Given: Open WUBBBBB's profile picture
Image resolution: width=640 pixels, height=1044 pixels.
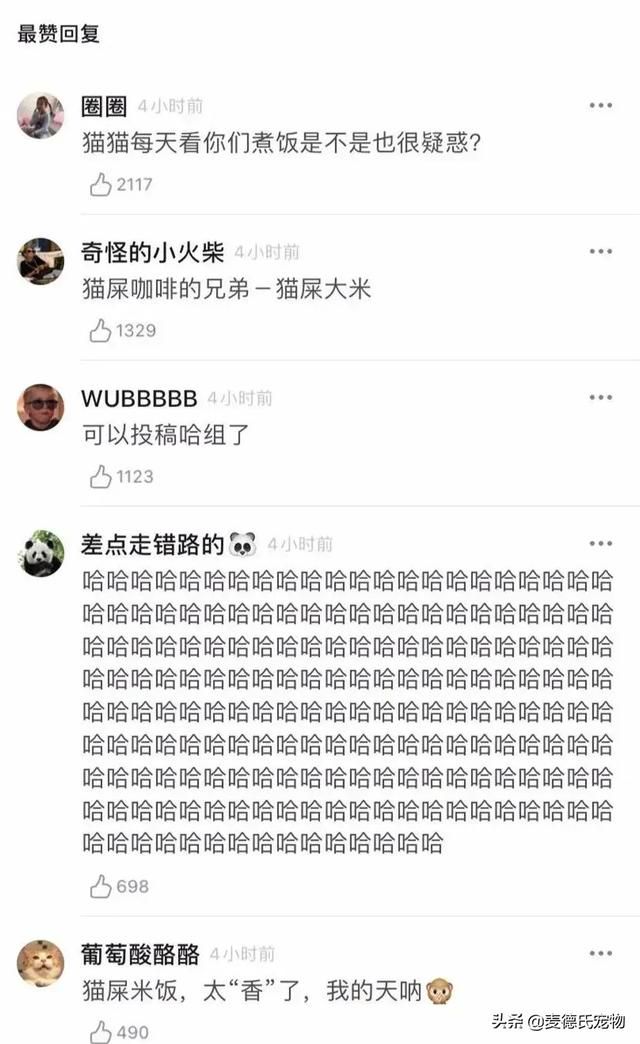Looking at the screenshot, I should [41, 407].
